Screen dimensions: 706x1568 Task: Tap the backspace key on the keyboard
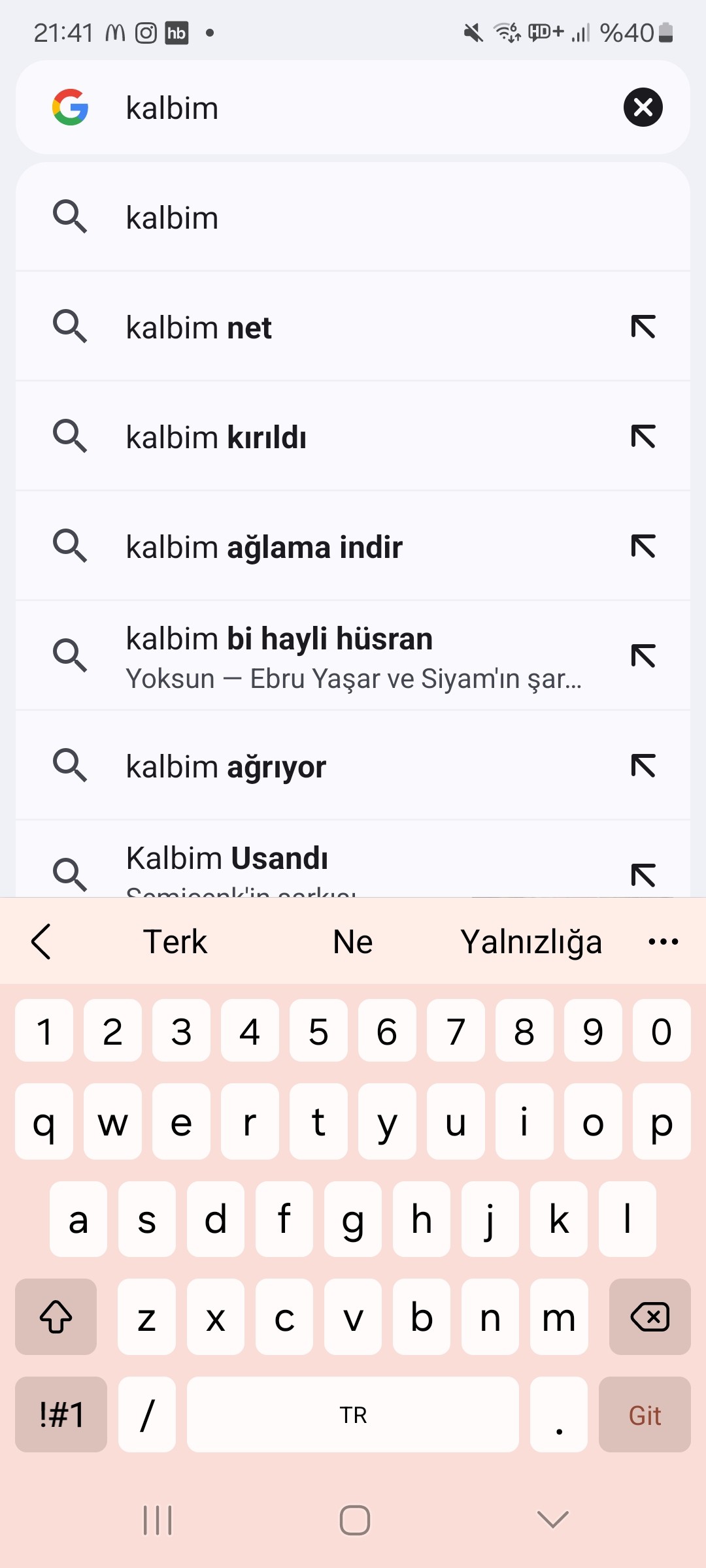point(650,1316)
